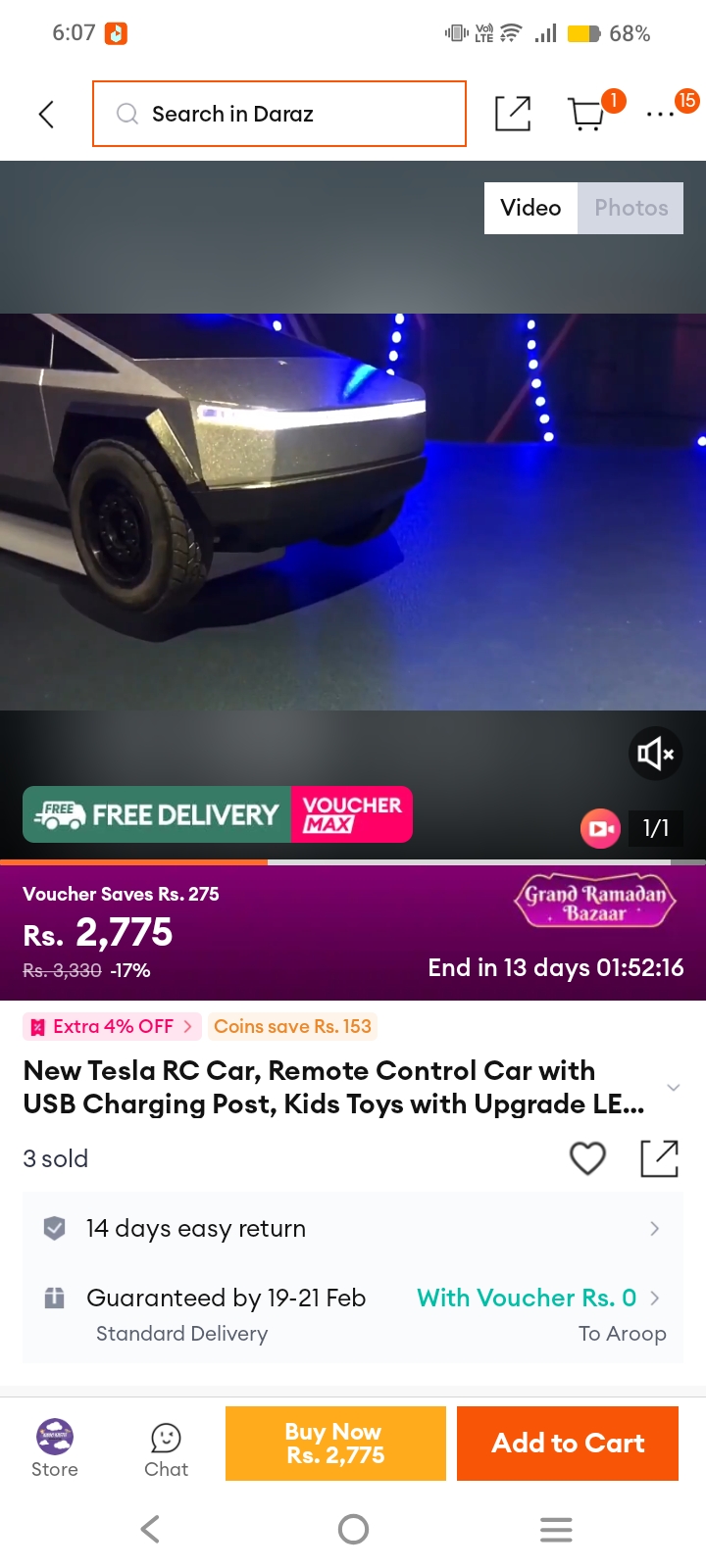Expand the product title

point(673,1088)
